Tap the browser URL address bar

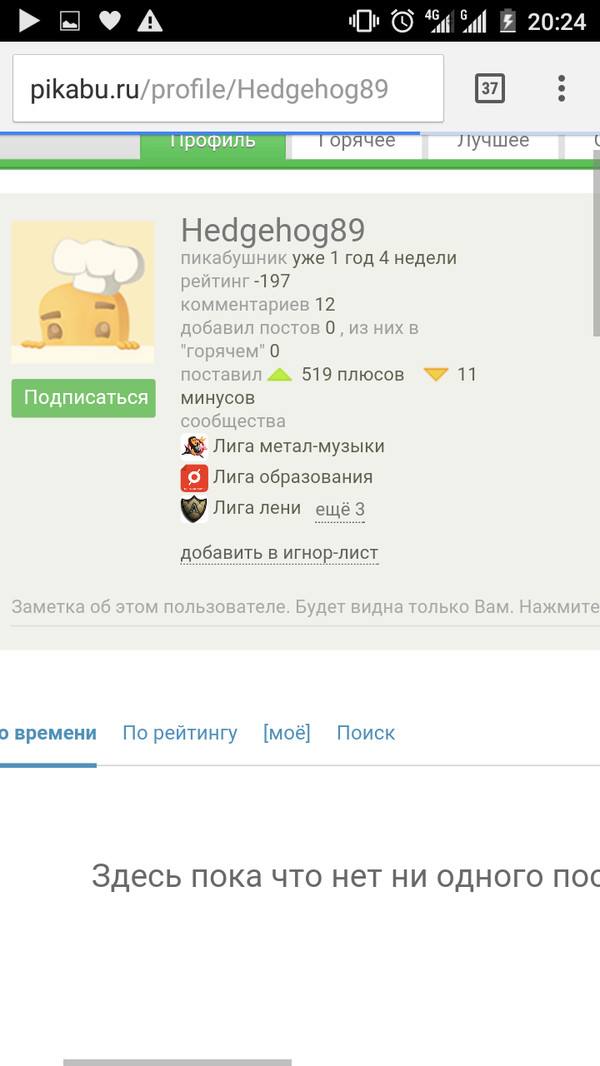coord(227,90)
